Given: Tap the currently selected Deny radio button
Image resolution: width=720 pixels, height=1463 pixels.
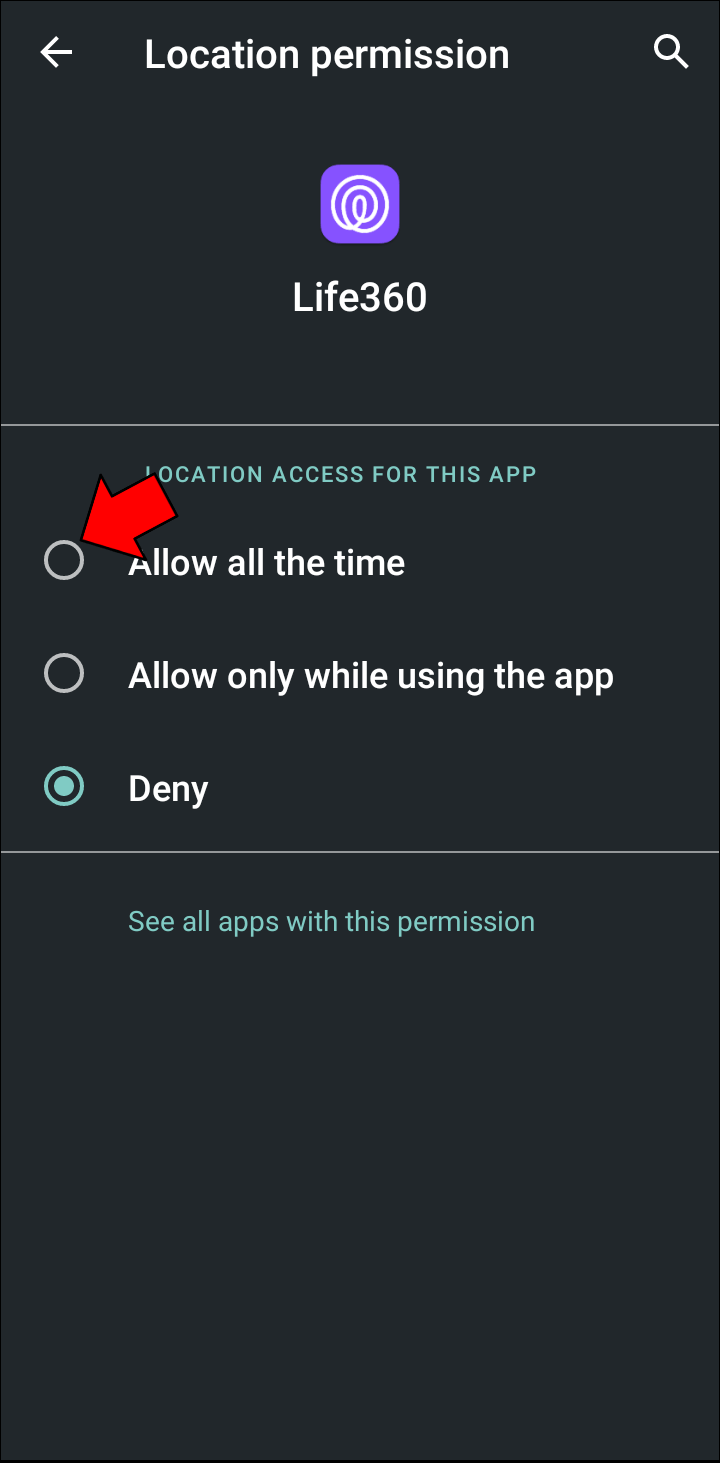Looking at the screenshot, I should click(64, 787).
